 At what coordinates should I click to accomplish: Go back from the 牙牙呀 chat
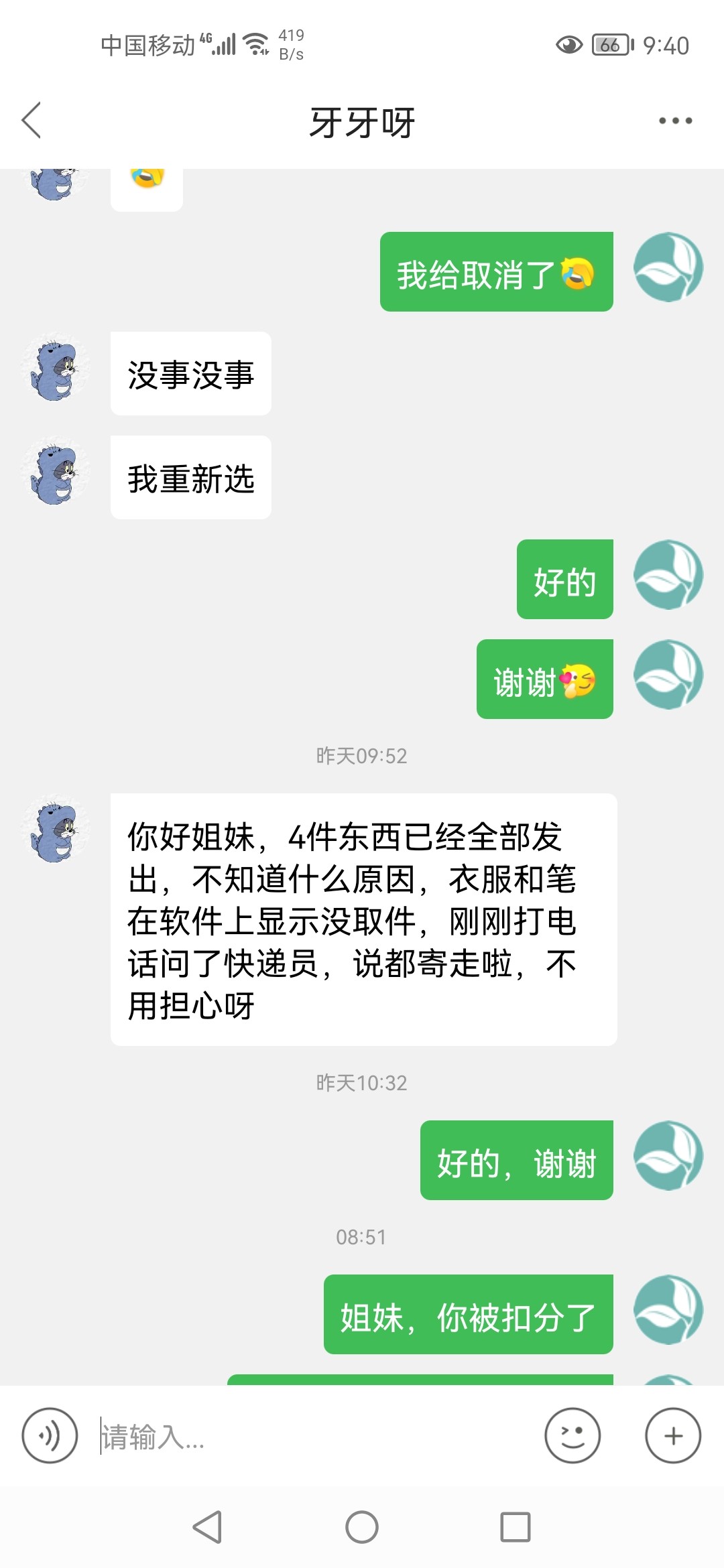click(32, 121)
